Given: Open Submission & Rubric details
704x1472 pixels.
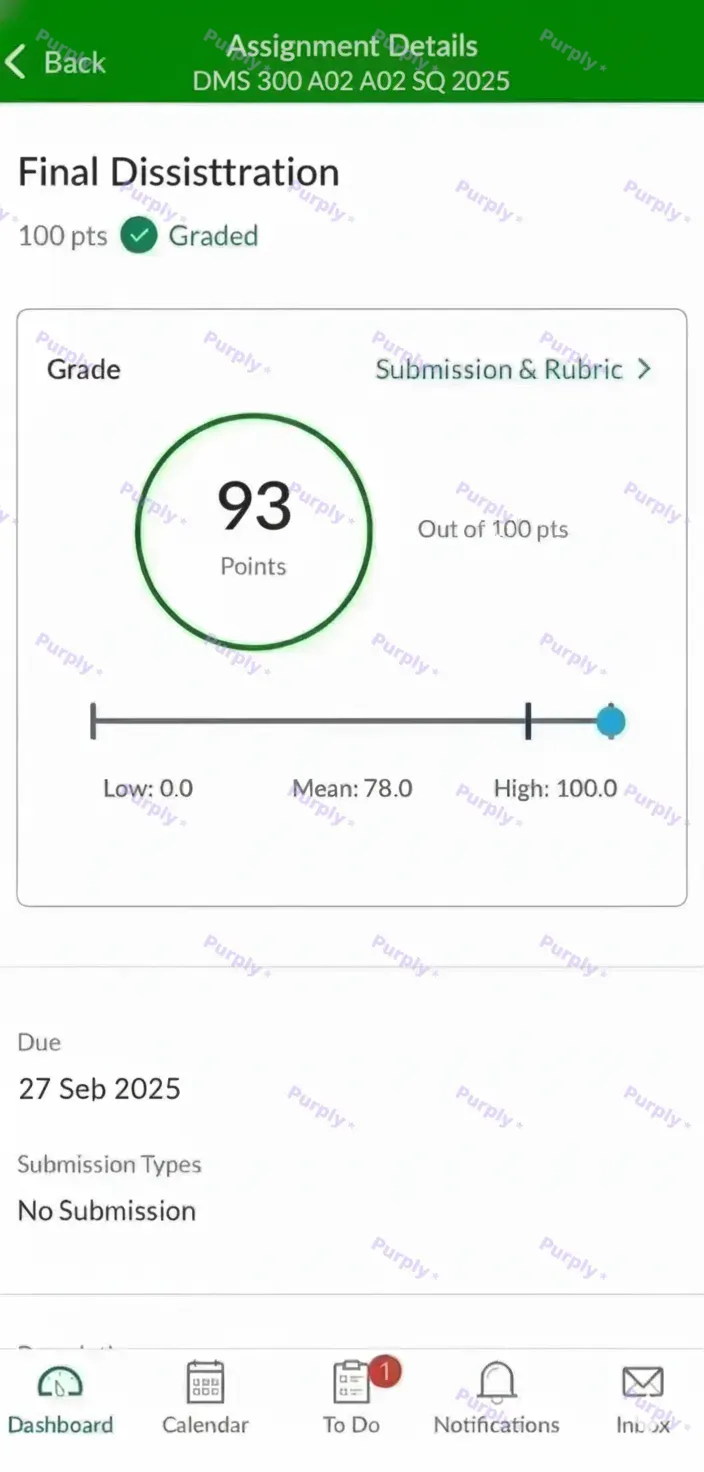Looking at the screenshot, I should 513,369.
